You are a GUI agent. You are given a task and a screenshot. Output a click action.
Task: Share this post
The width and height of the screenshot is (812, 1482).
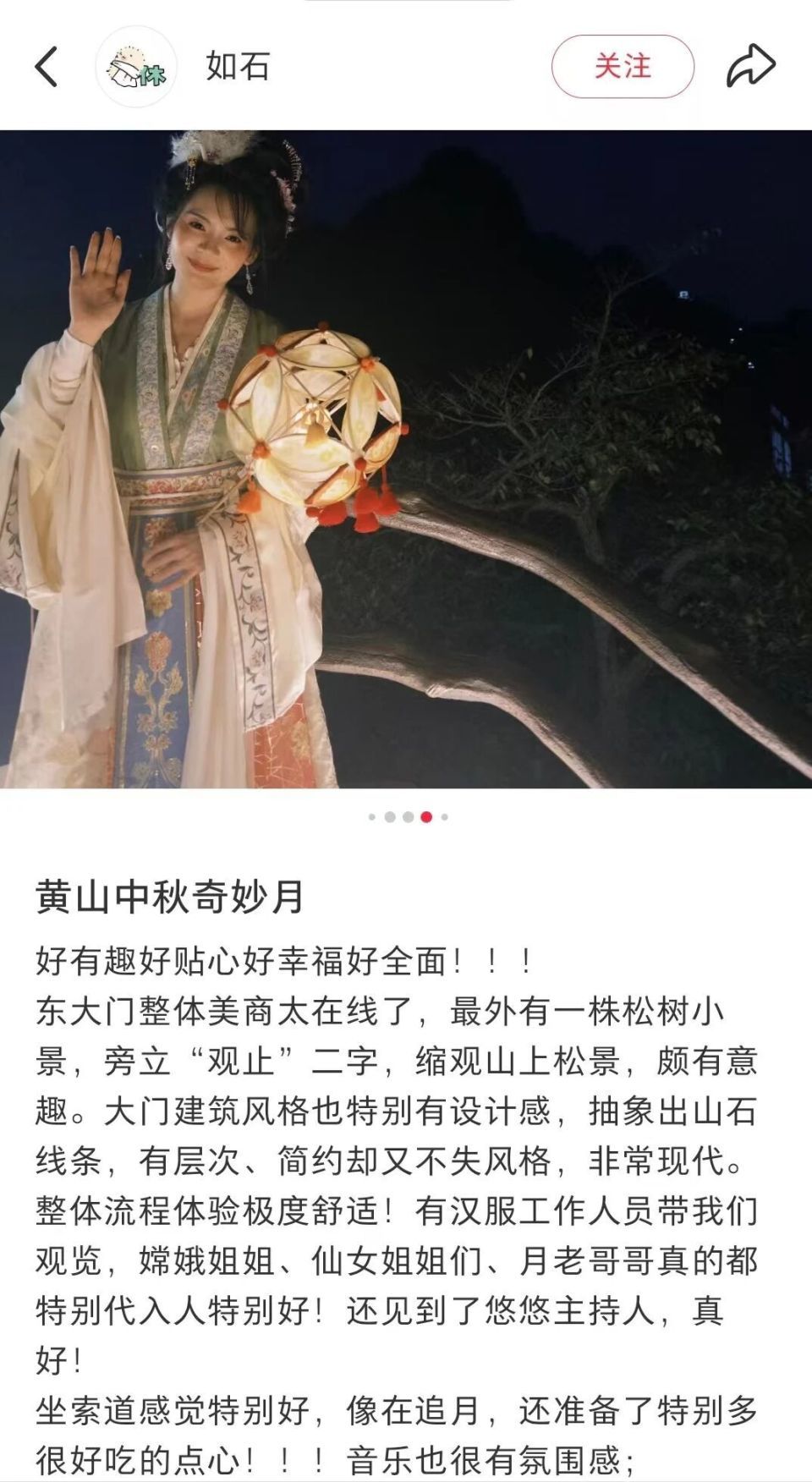[x=751, y=66]
